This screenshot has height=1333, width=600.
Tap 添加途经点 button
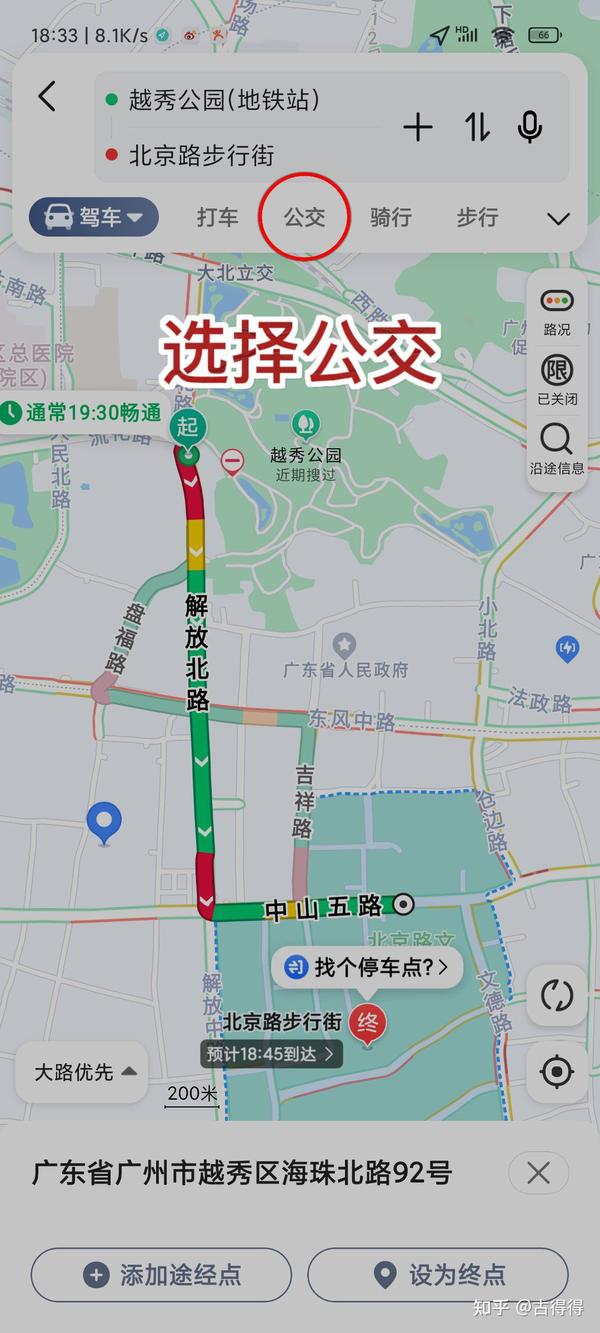coord(161,1275)
